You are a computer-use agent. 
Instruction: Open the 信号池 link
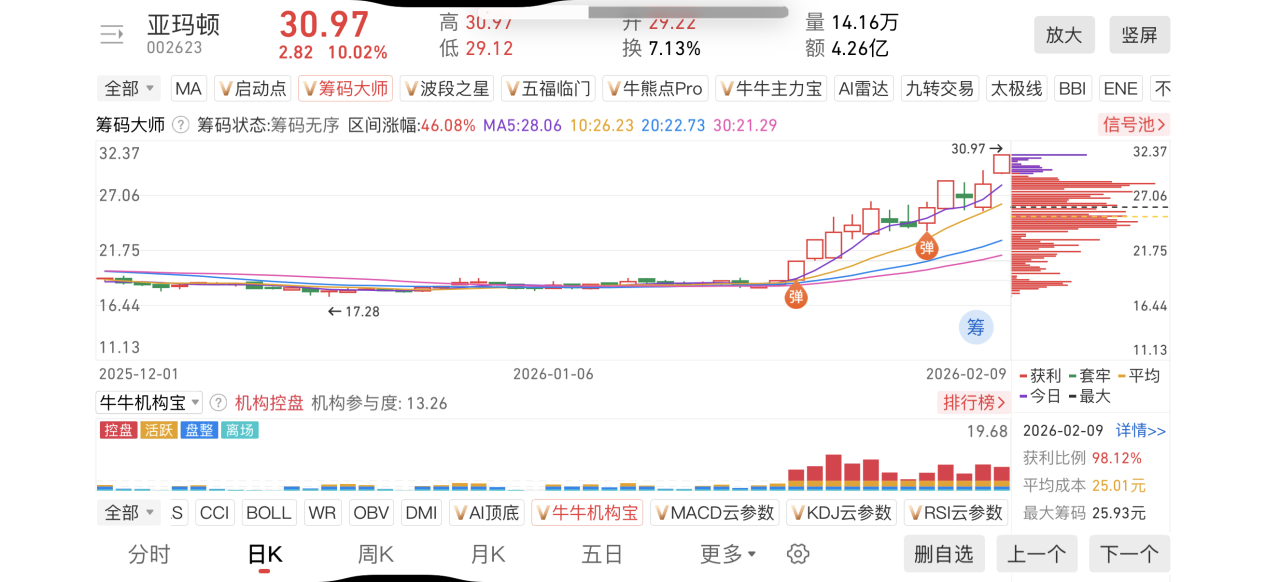1133,125
